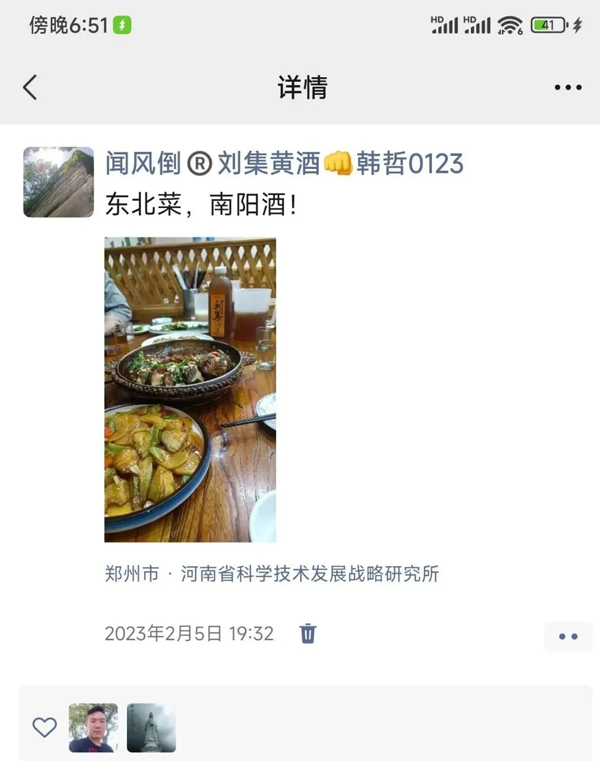Open the poster's profile avatar

58,182
